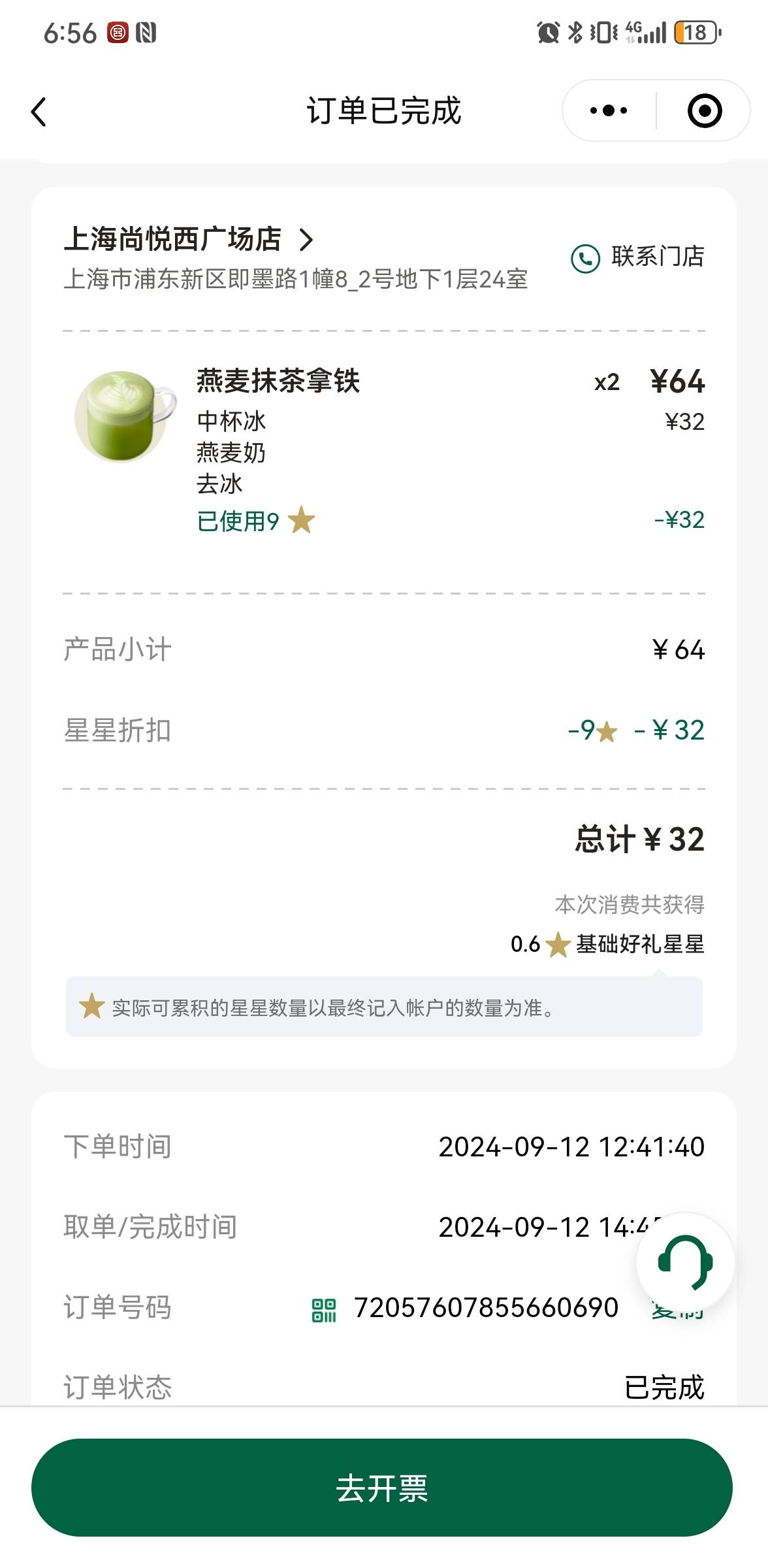Open the customer service headset button

(685, 1262)
